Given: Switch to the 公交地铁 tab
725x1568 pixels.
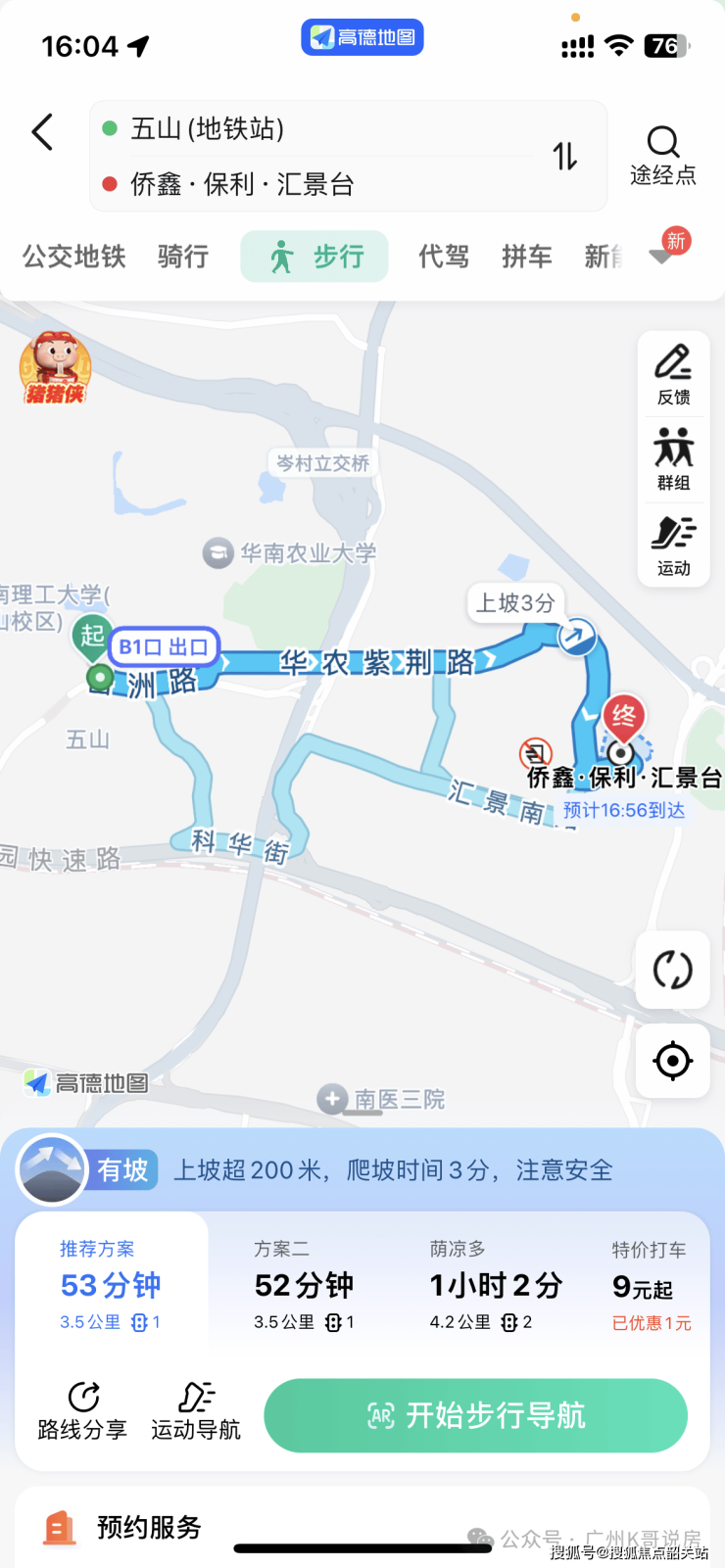Looking at the screenshot, I should (x=74, y=257).
